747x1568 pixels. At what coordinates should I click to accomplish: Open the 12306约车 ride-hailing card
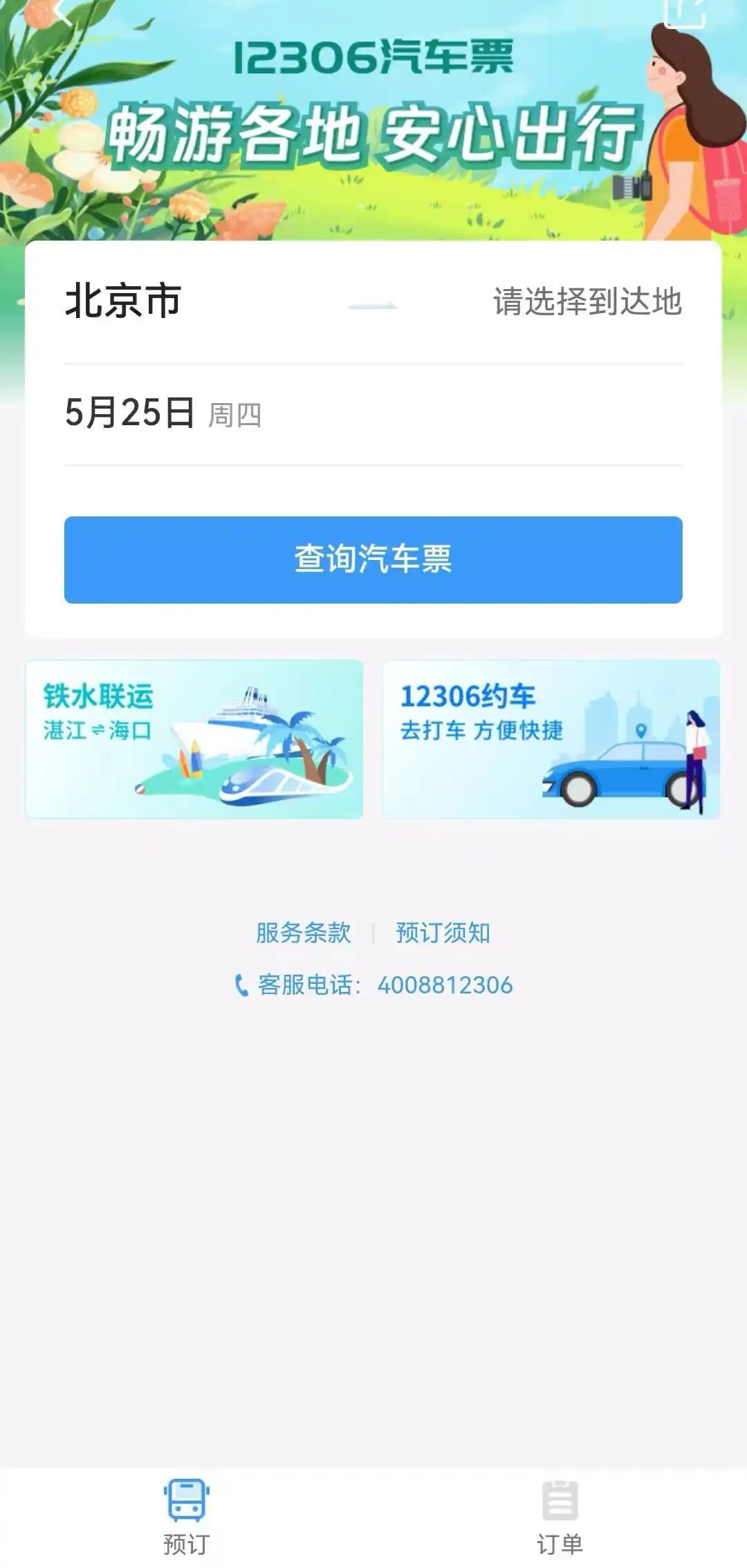click(x=552, y=740)
